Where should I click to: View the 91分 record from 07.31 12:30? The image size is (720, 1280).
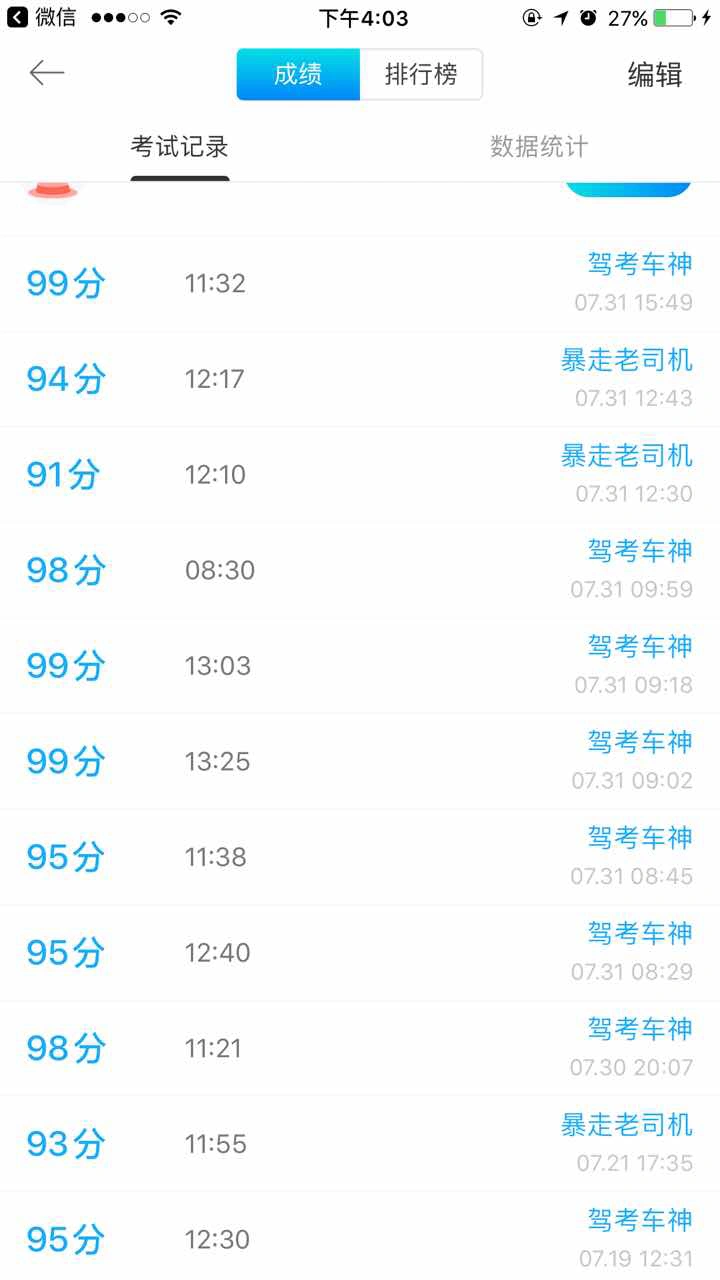click(360, 475)
